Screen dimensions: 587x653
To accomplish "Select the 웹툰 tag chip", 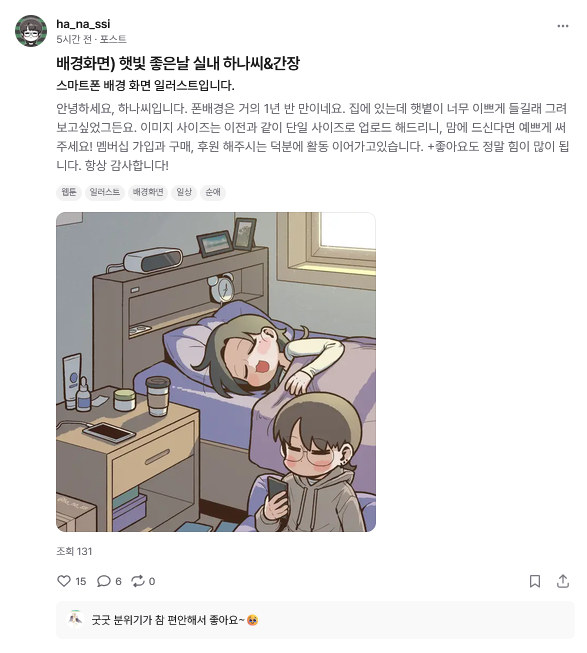I will click(69, 192).
